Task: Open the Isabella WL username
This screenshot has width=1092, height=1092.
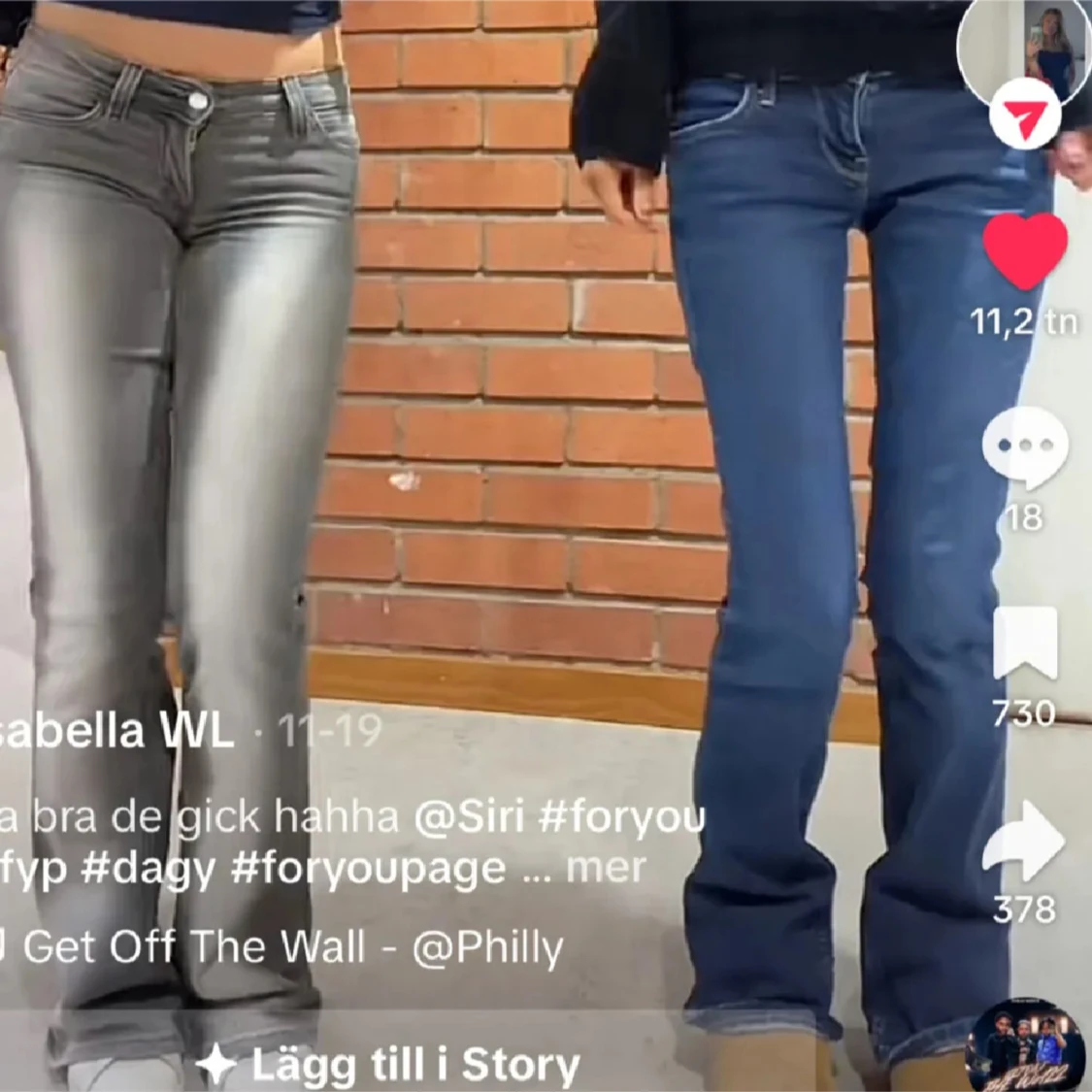Action: [x=116, y=731]
